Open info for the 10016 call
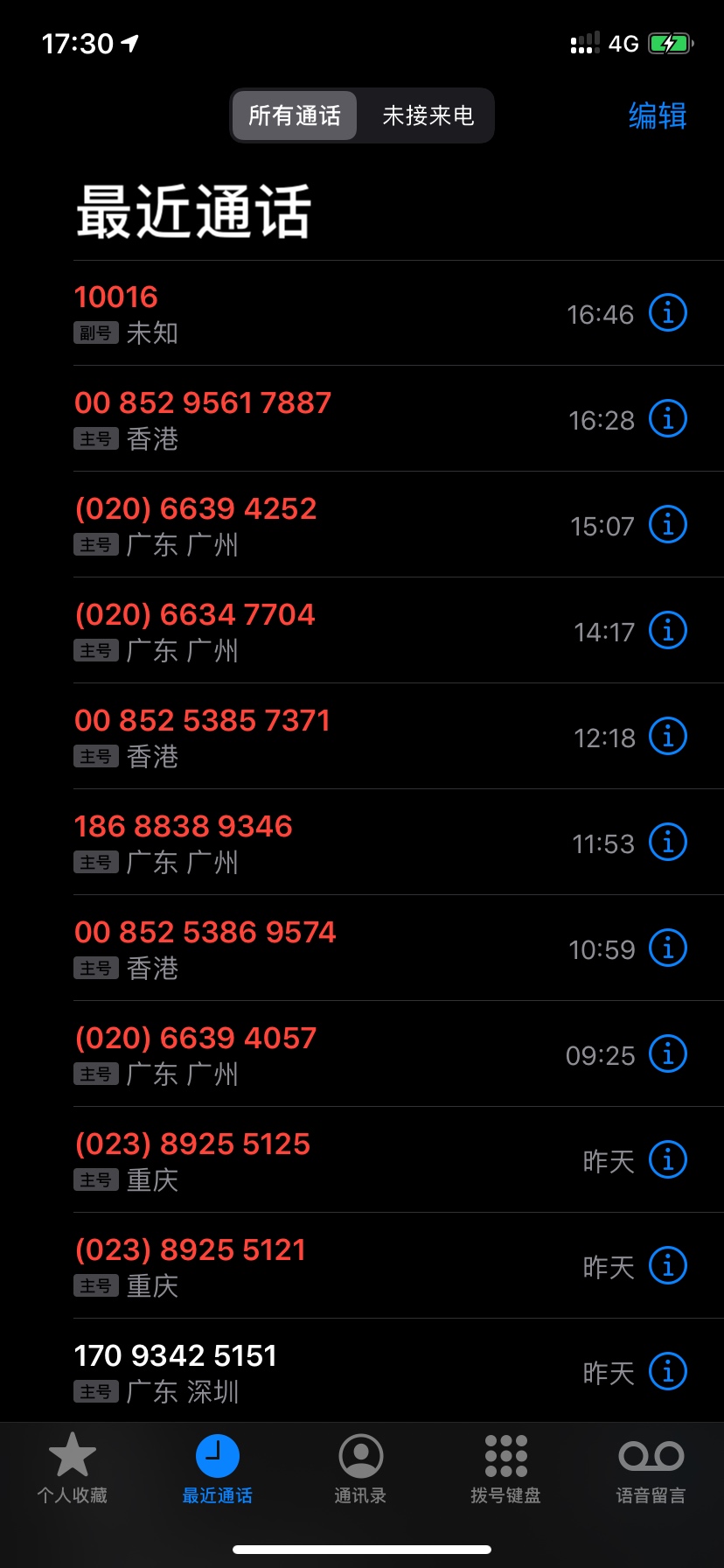This screenshot has height=1568, width=724. [668, 313]
